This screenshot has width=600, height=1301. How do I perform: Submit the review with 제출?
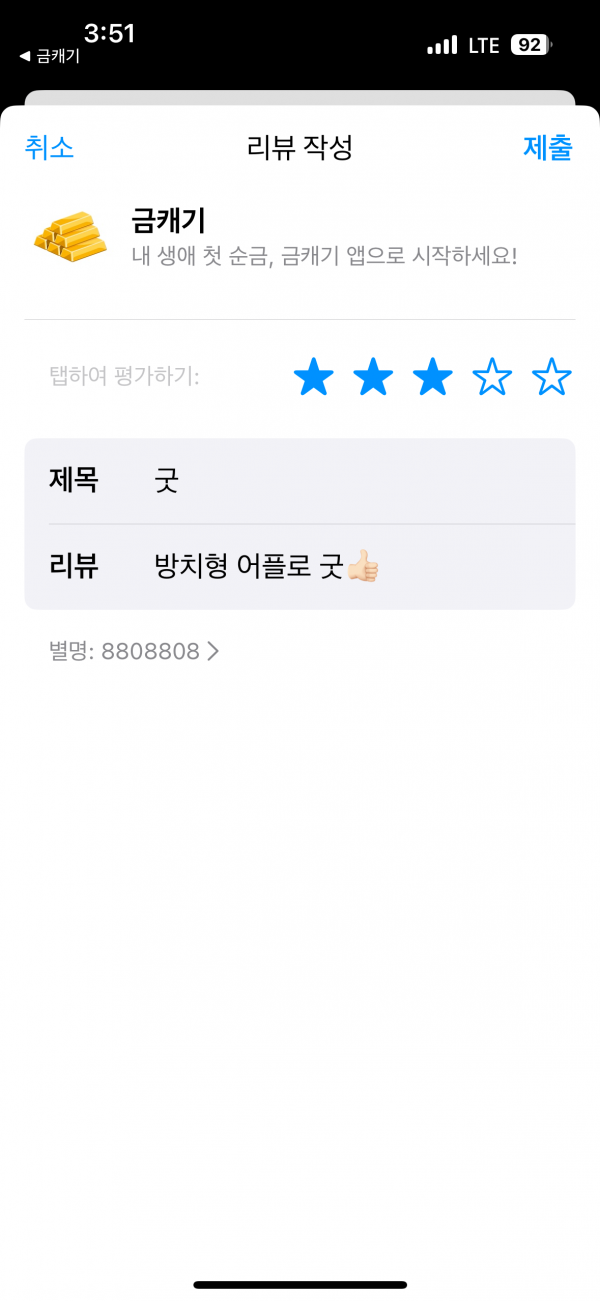click(x=548, y=148)
